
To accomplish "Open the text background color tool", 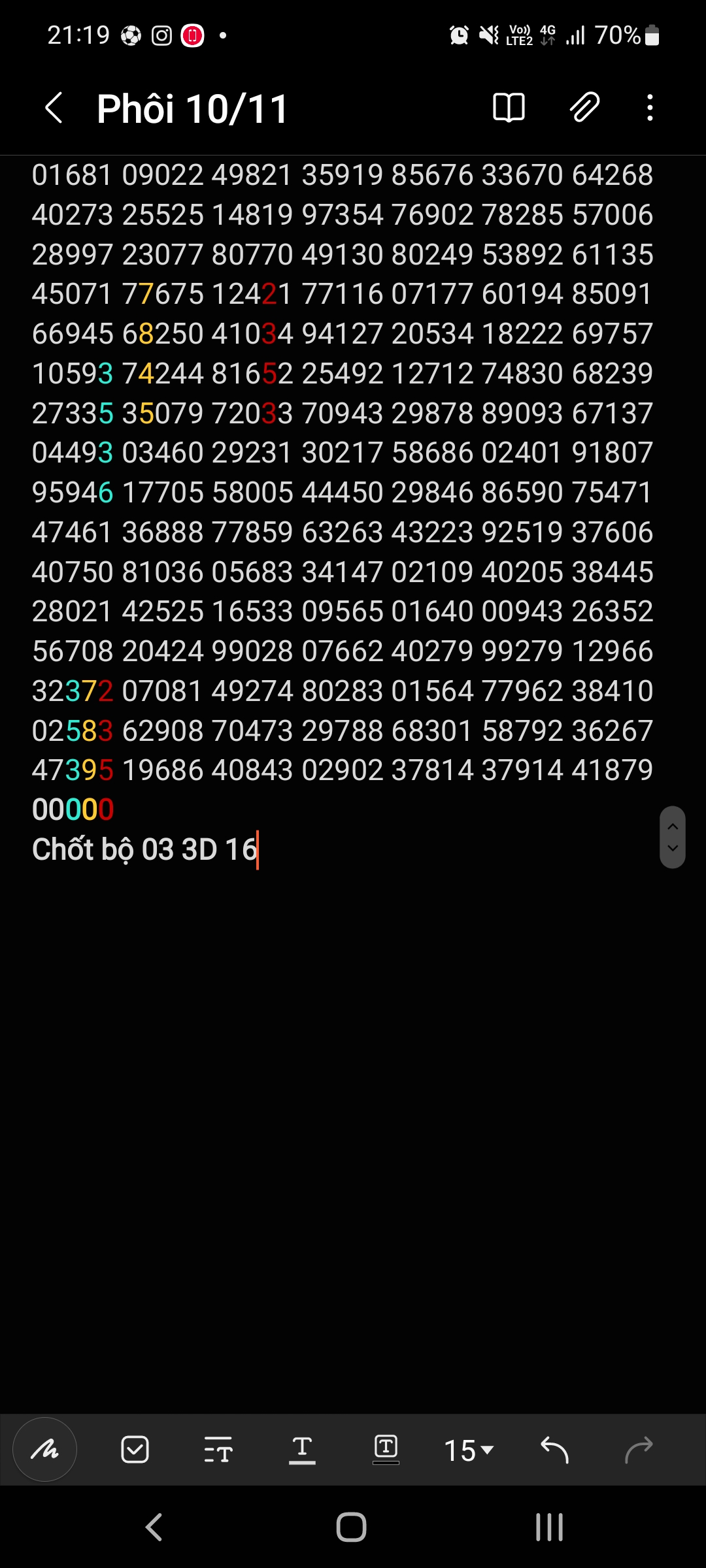I will (386, 1450).
